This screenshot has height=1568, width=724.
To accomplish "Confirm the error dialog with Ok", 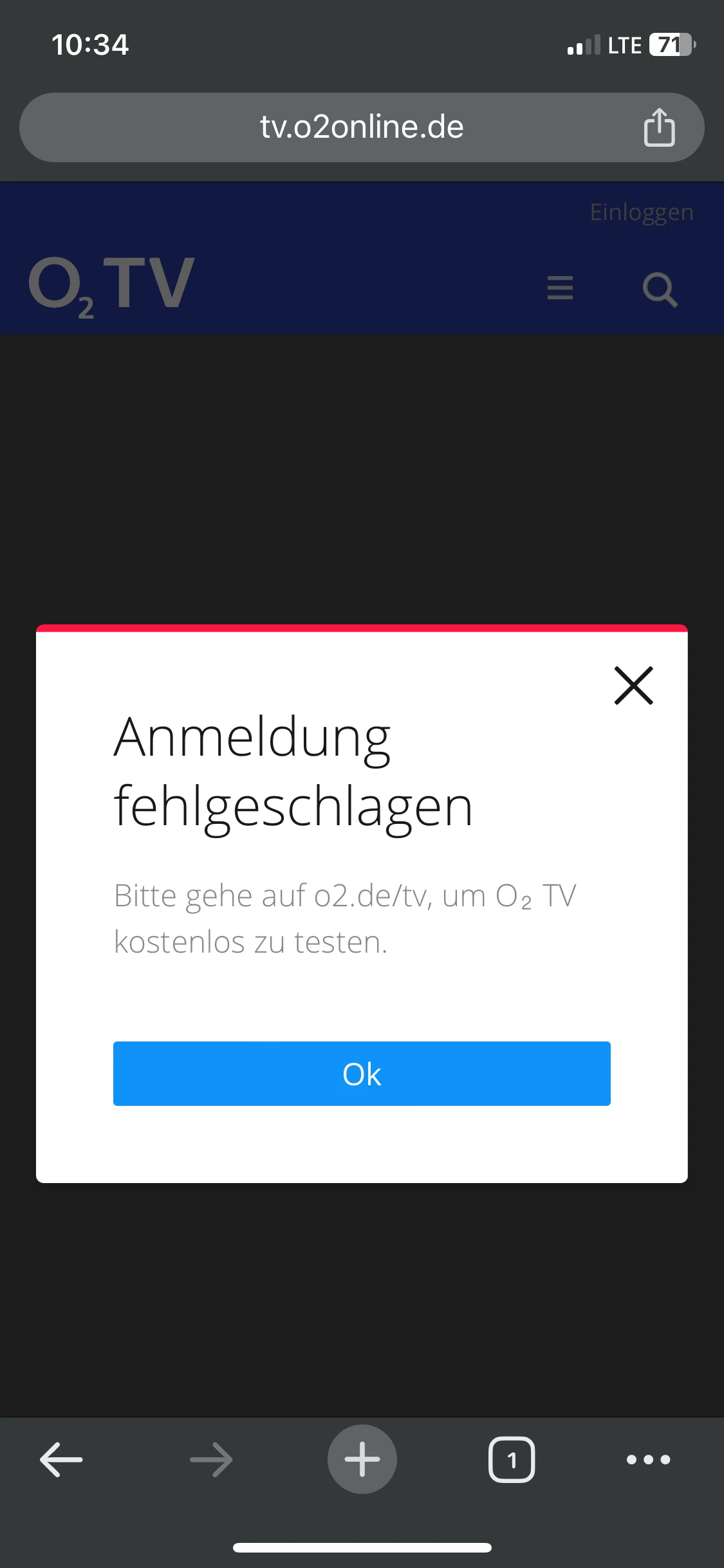I will 361,1074.
